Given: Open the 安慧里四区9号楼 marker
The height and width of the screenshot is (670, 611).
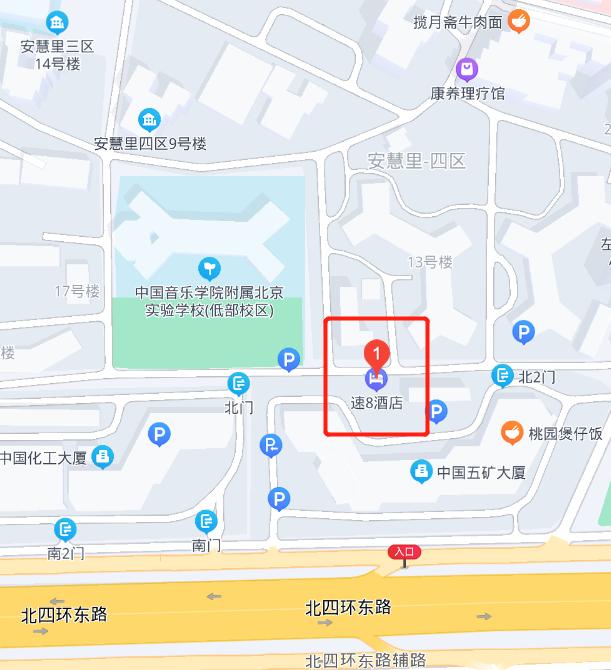Looking at the screenshot, I should pyautogui.click(x=150, y=120).
